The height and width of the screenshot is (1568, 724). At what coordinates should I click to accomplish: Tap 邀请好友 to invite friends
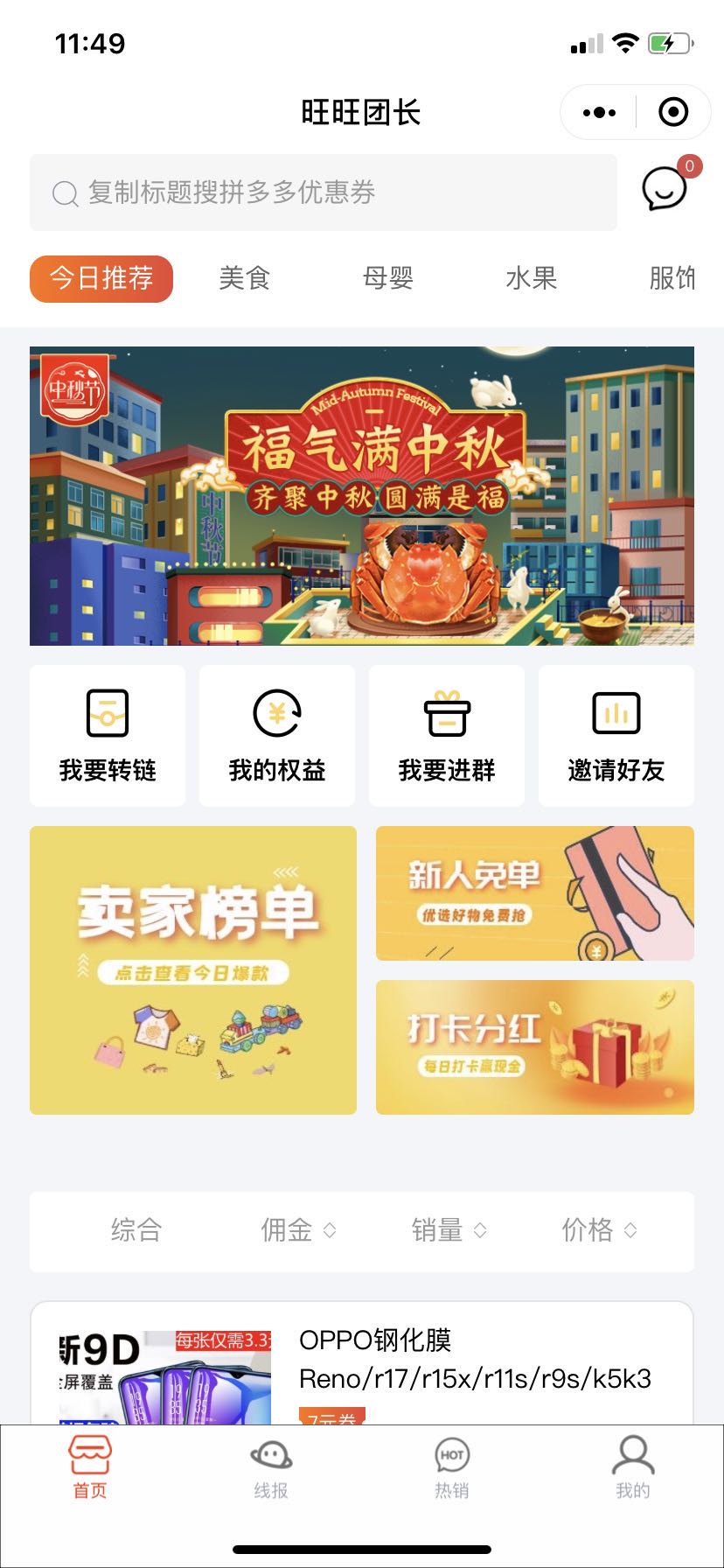(616, 736)
